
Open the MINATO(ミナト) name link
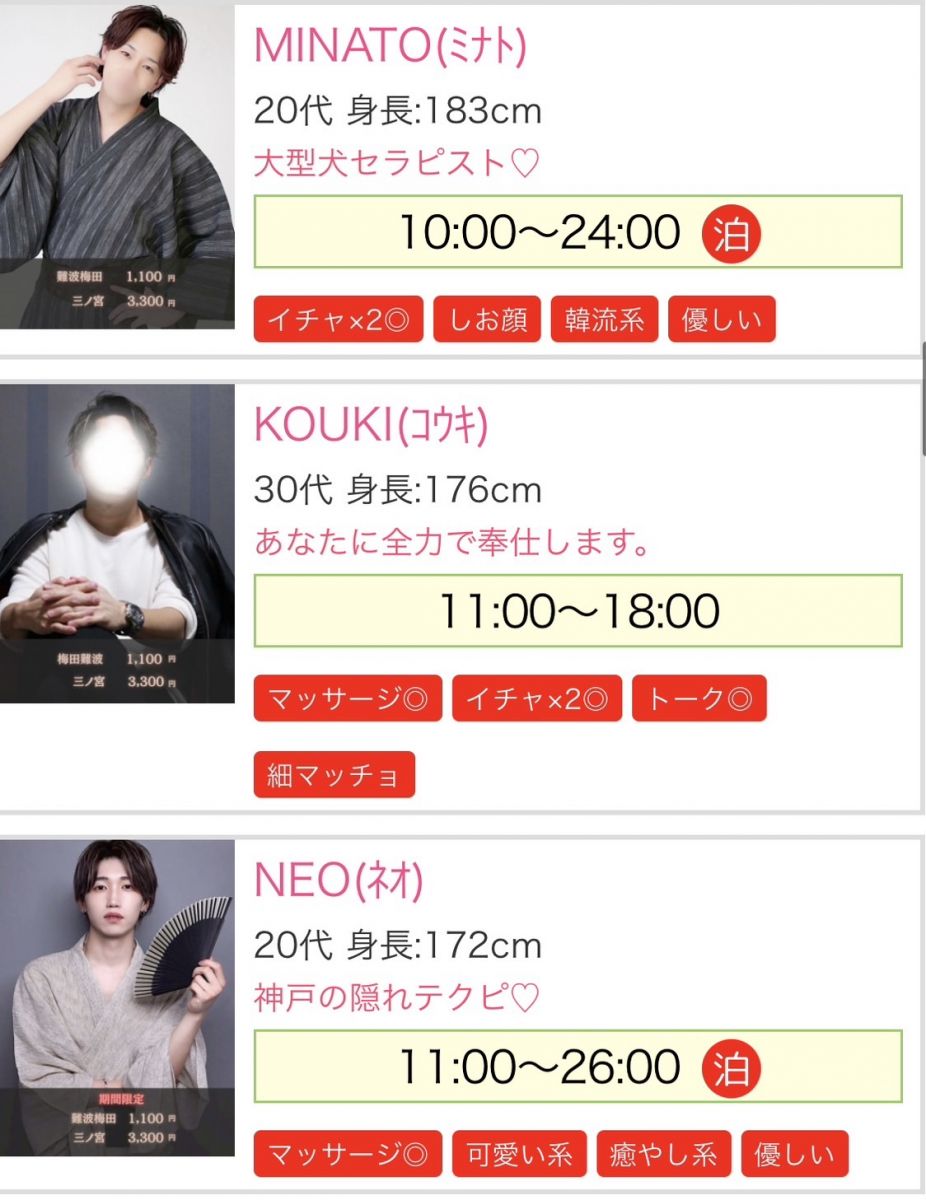390,46
